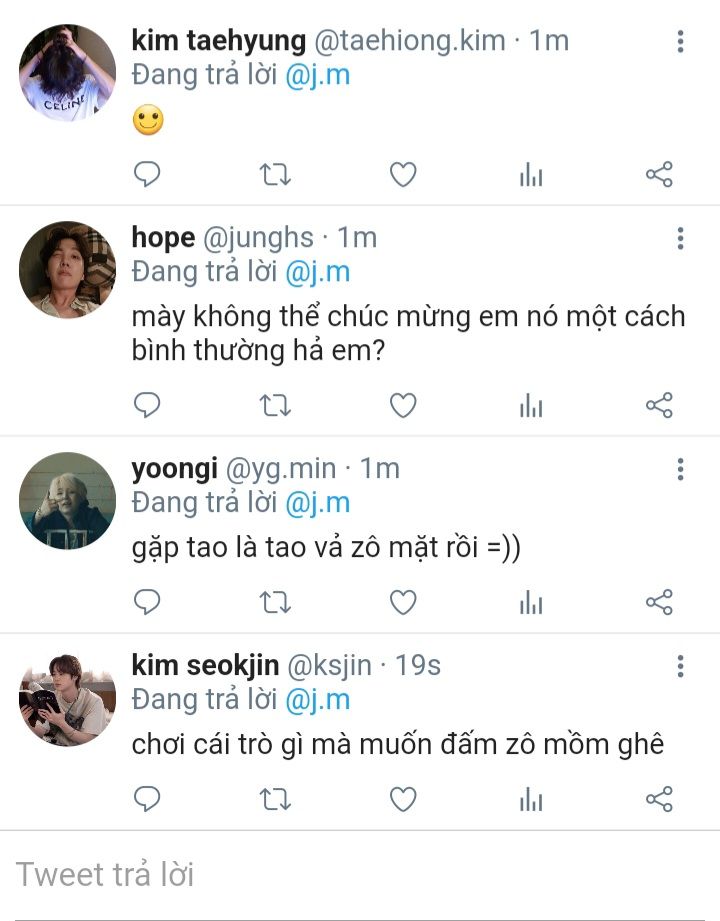Viewport: 720px width, 921px height.
Task: Share hope's reply tweet
Action: pos(659,405)
